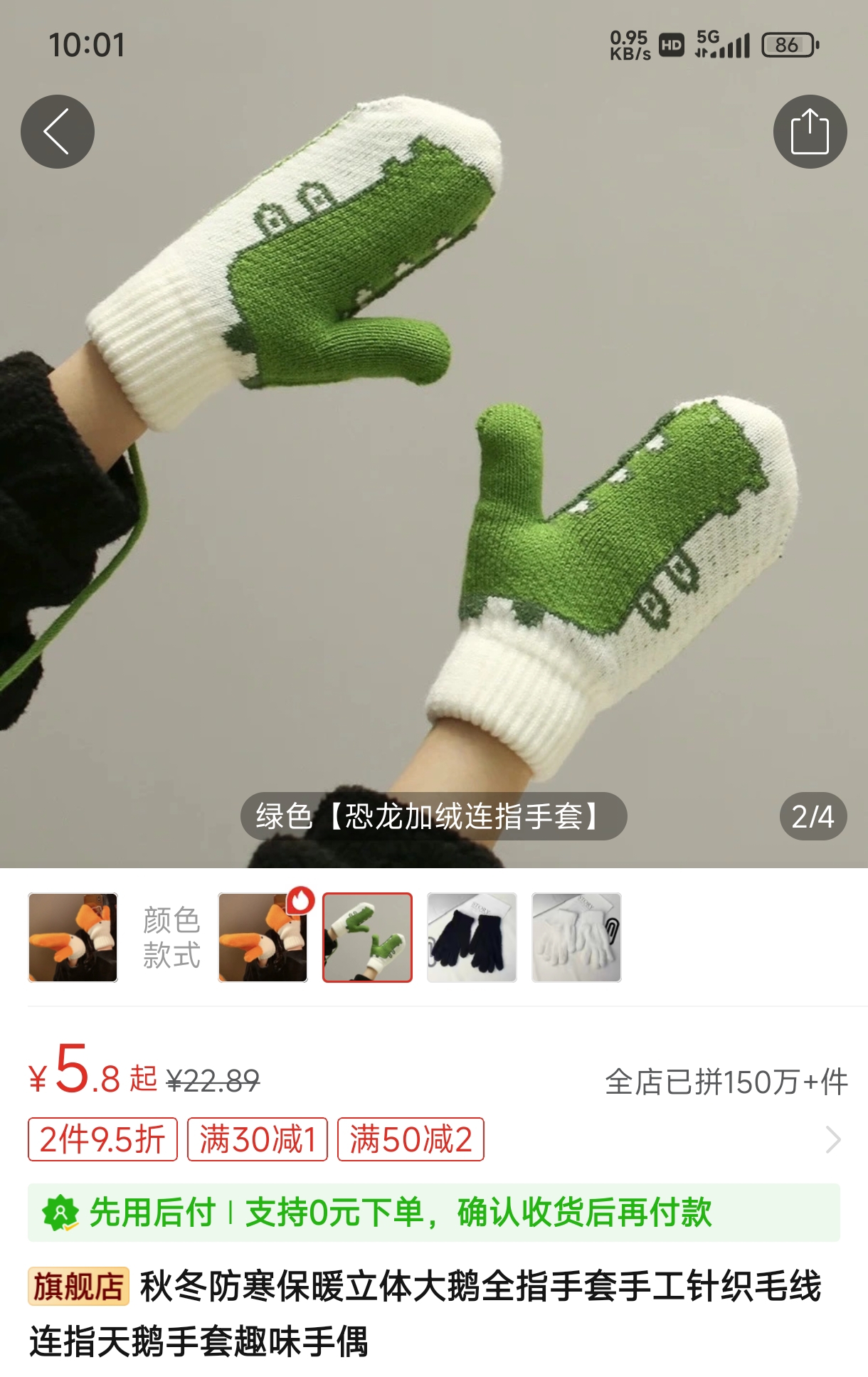Expand the promotions chevron arrow

(832, 1139)
